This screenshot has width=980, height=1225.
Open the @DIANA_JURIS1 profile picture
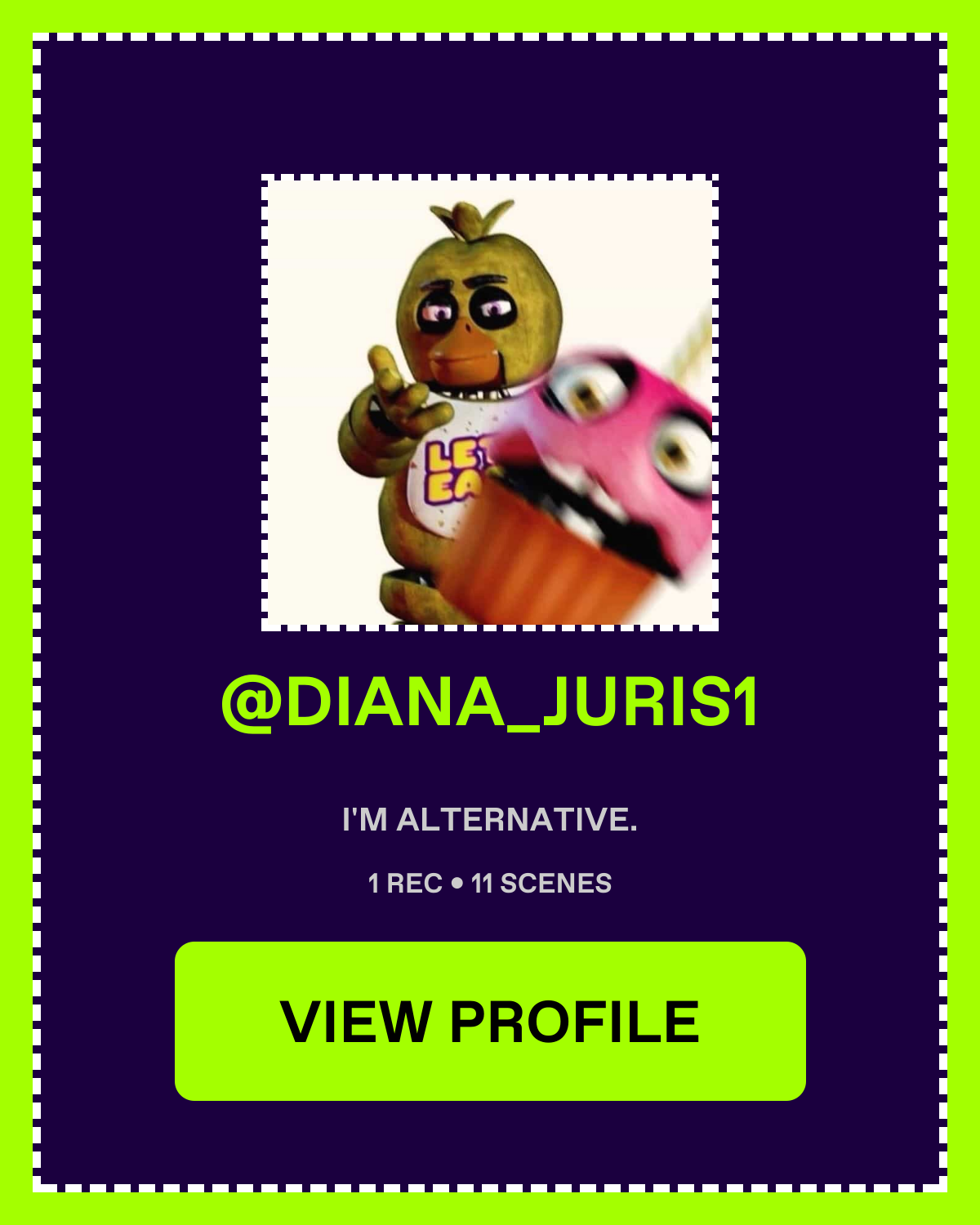(x=490, y=403)
